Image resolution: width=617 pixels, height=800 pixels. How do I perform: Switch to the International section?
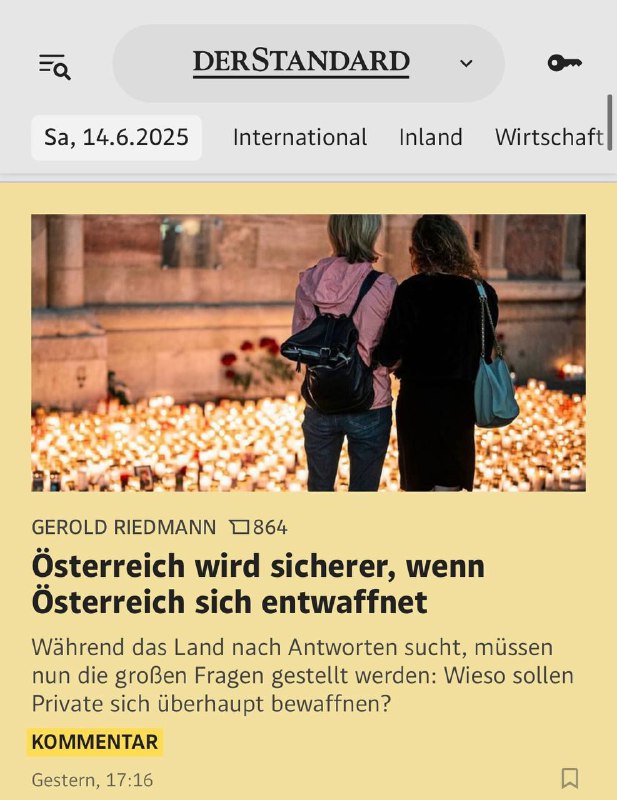click(x=300, y=138)
